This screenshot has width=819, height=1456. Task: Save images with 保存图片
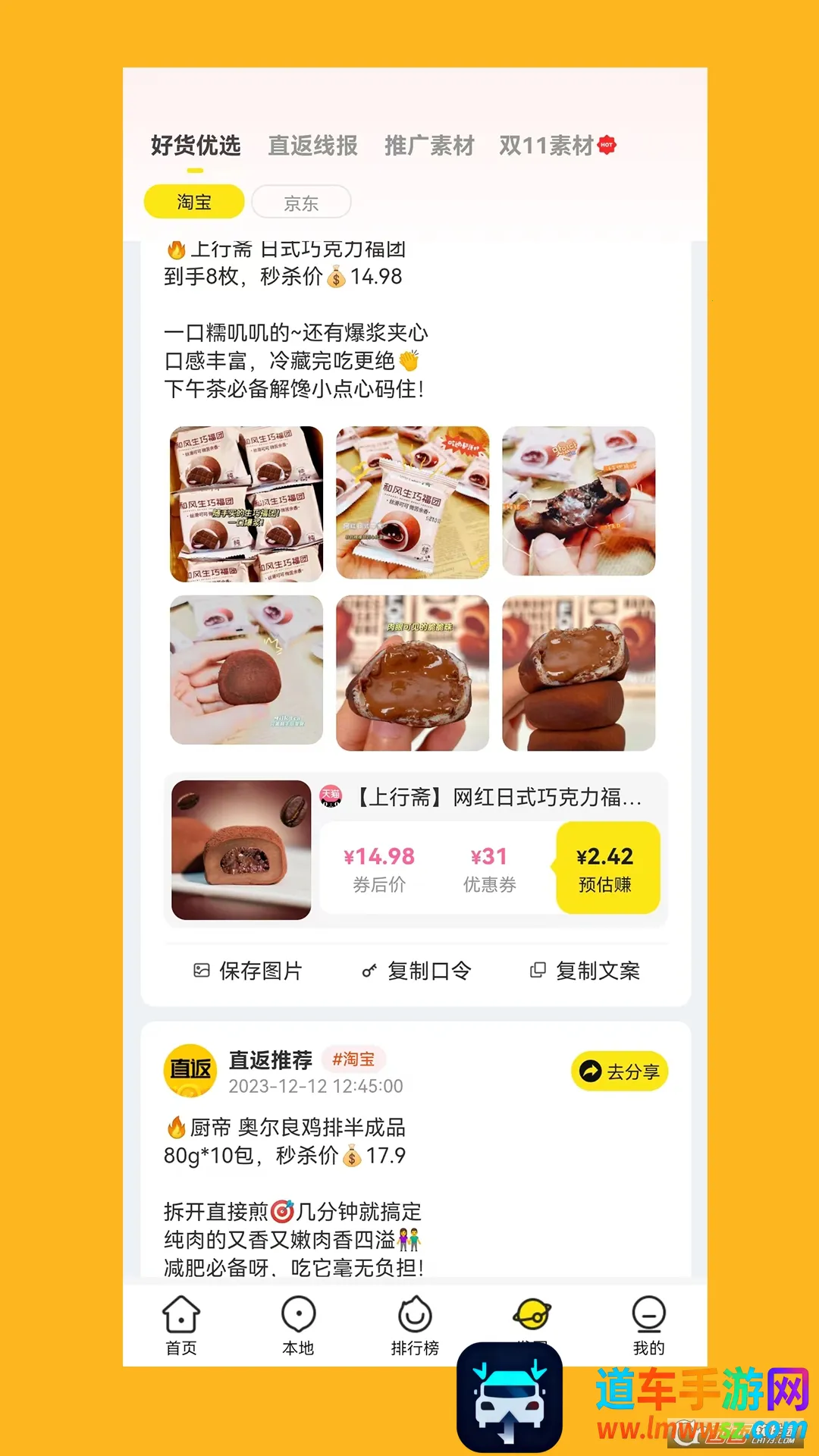[248, 971]
